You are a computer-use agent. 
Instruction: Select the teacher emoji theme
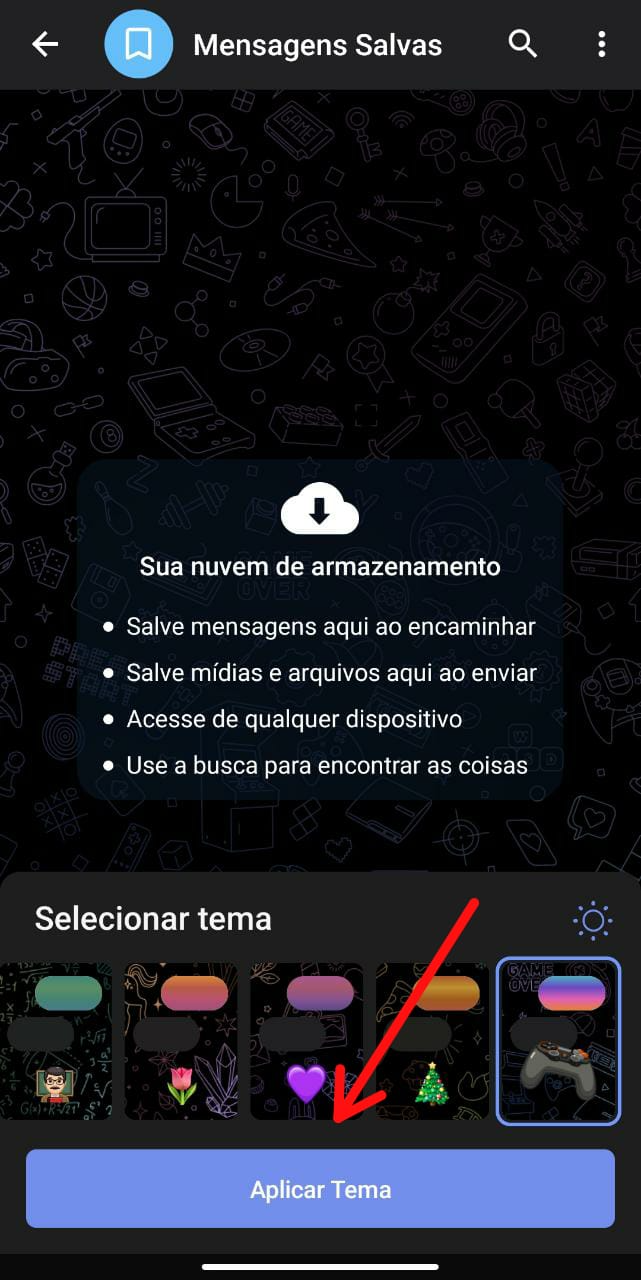[56, 1041]
